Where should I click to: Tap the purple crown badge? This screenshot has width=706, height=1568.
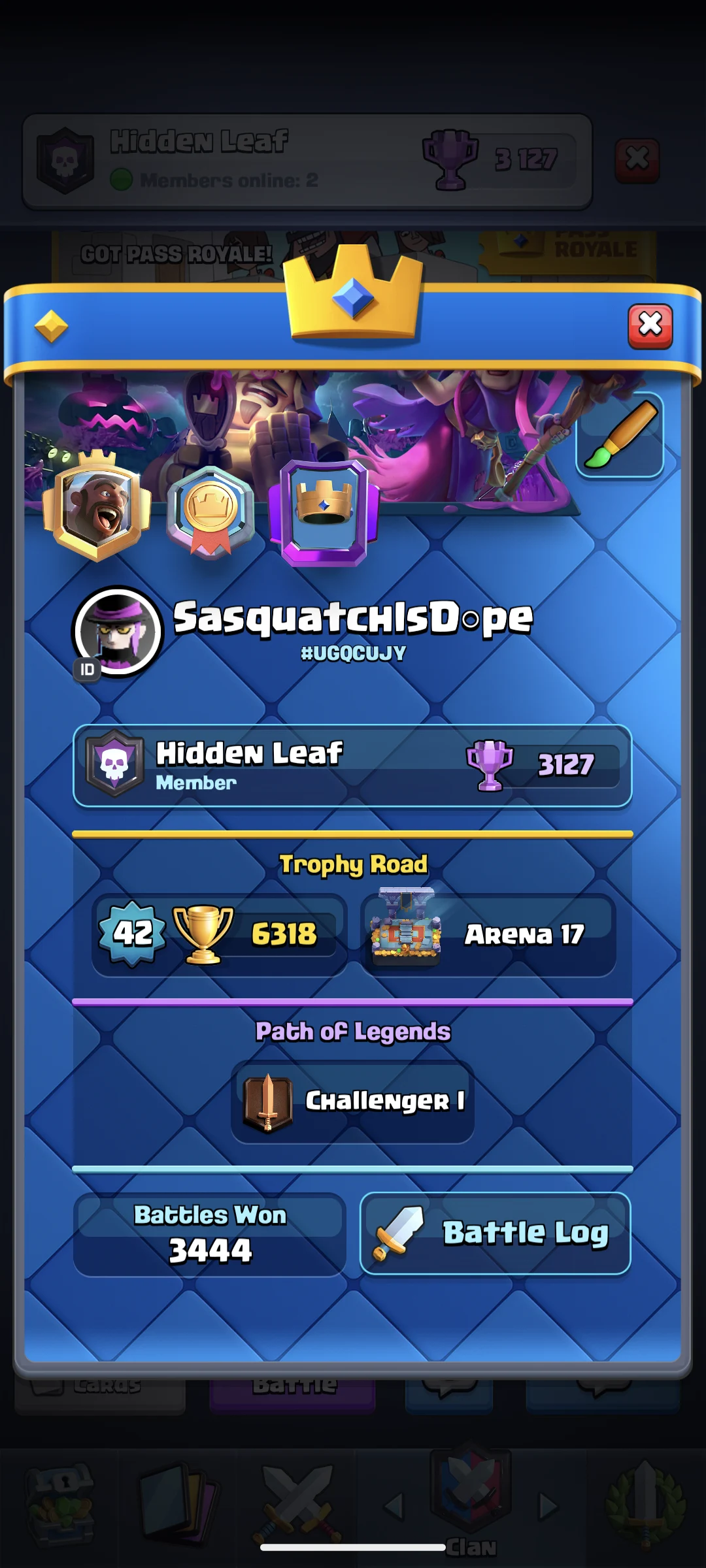click(324, 512)
